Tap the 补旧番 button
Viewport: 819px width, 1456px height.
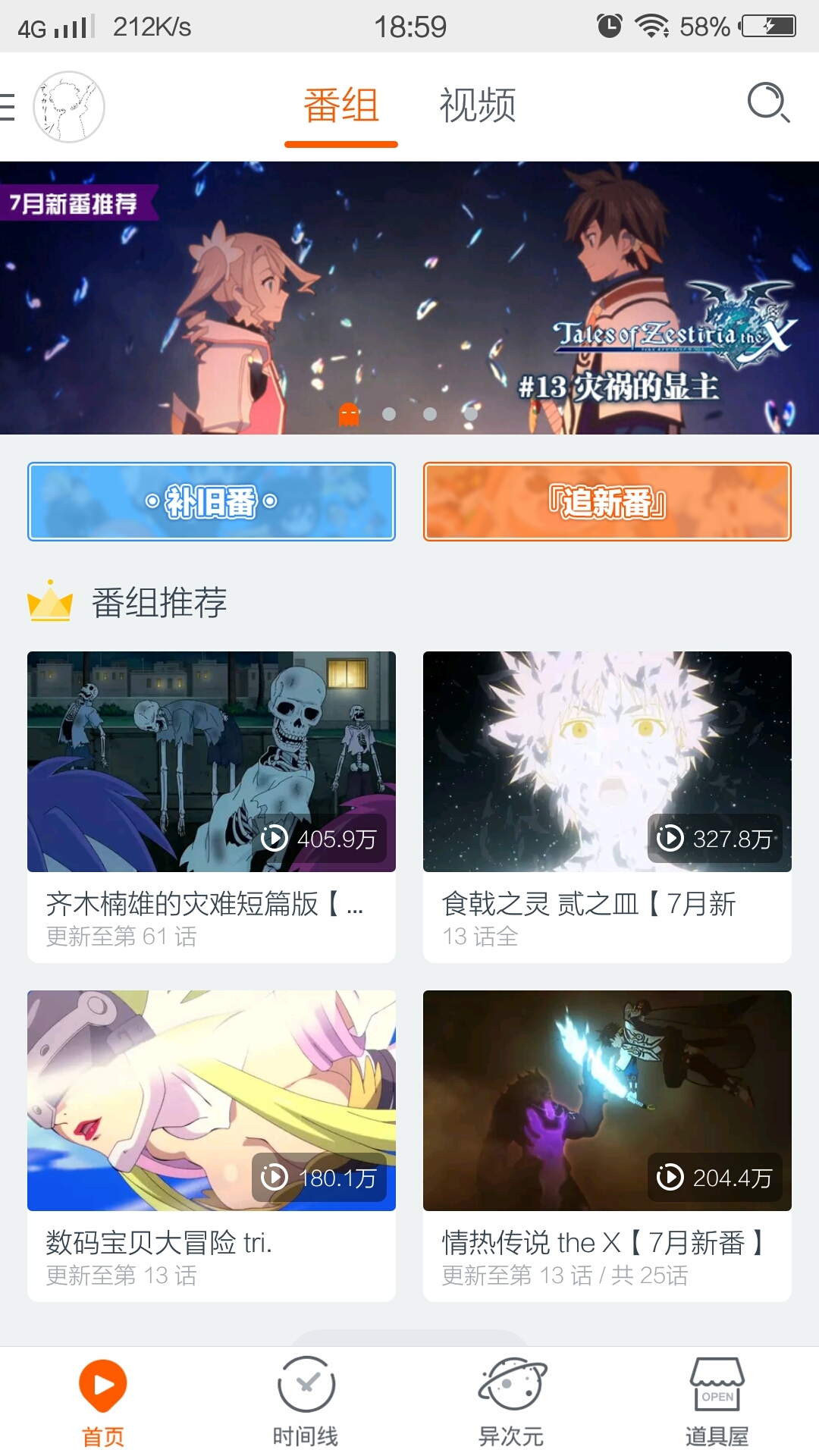(x=212, y=502)
